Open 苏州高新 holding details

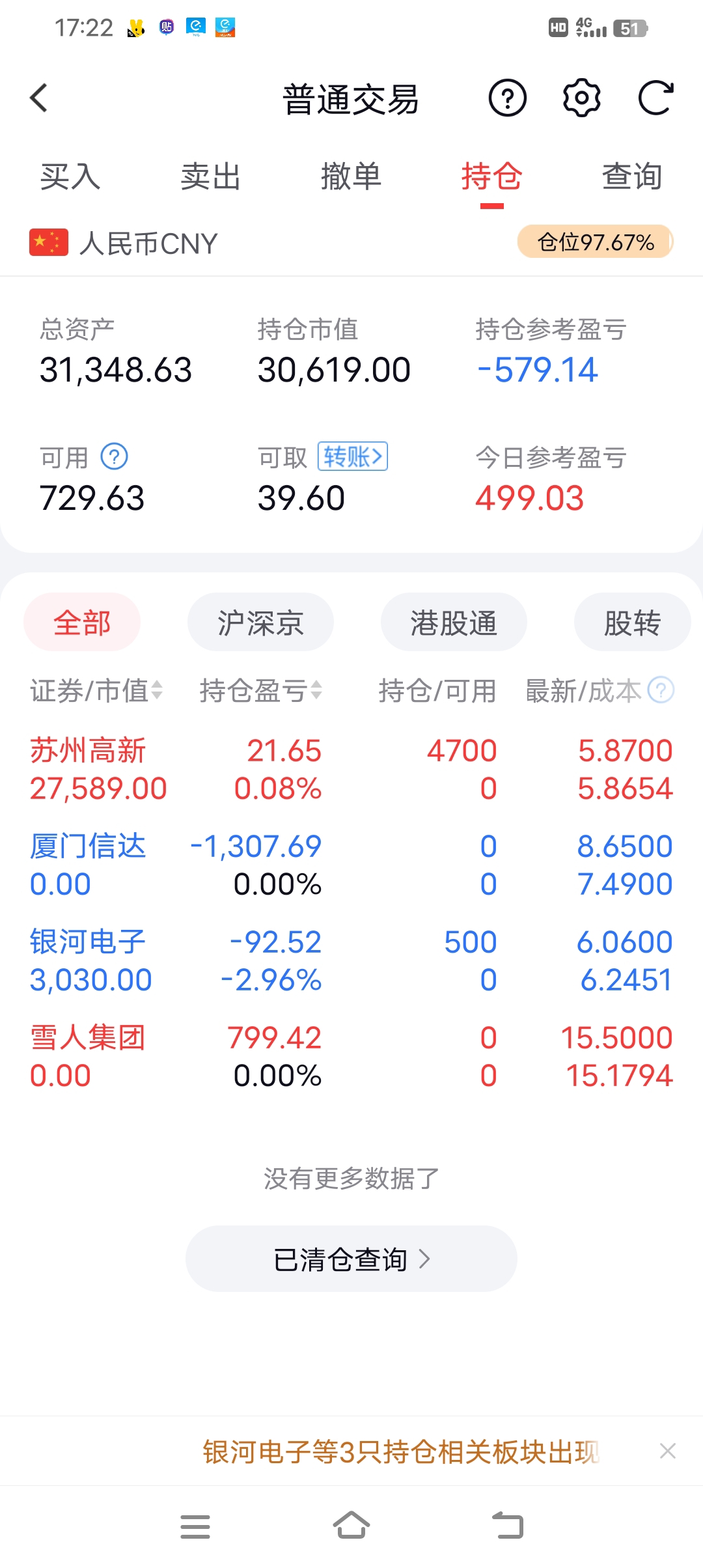pos(89,769)
